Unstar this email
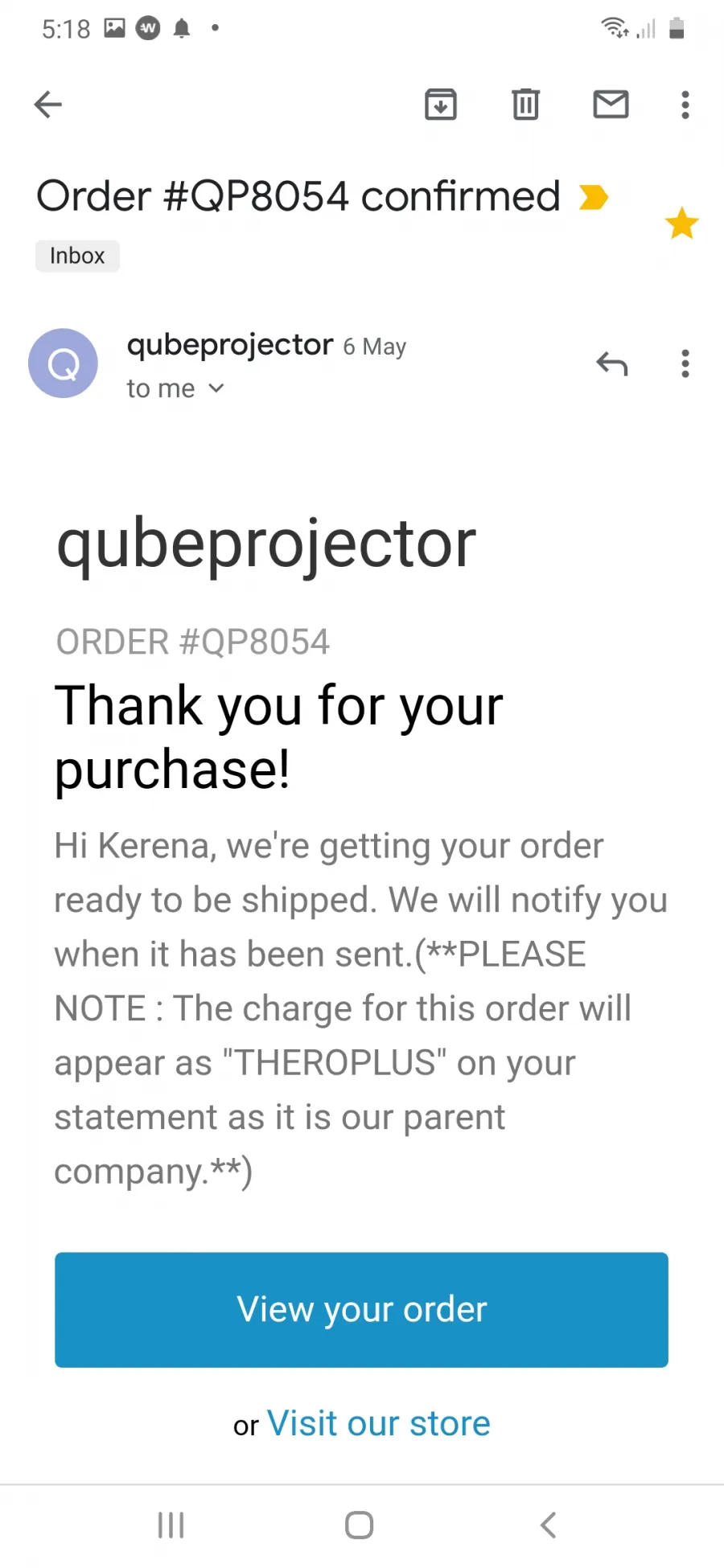This screenshot has height=1568, width=724. [682, 224]
